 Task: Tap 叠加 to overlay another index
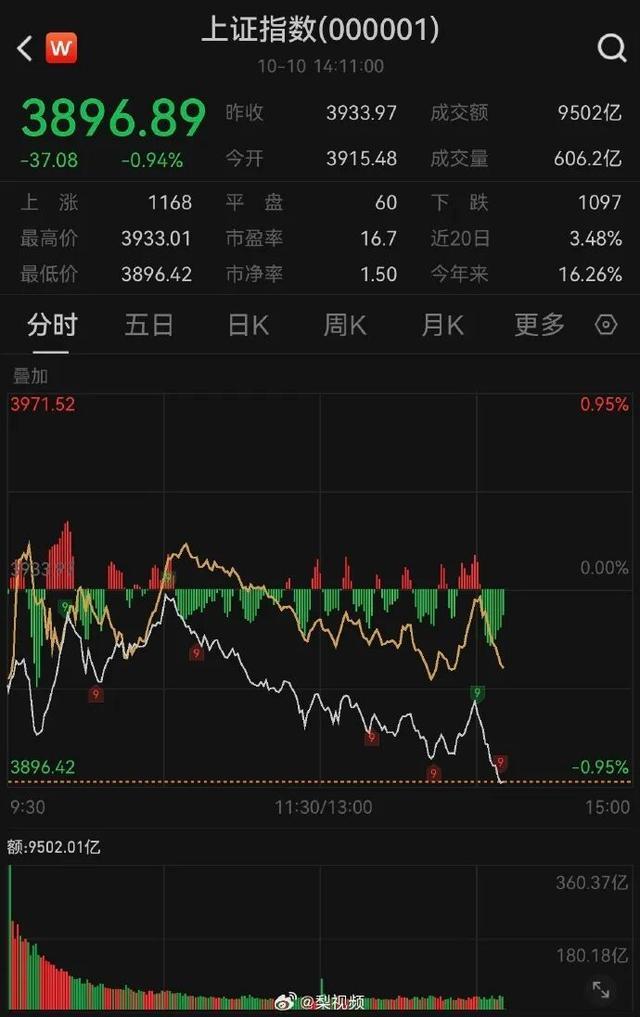(x=30, y=377)
